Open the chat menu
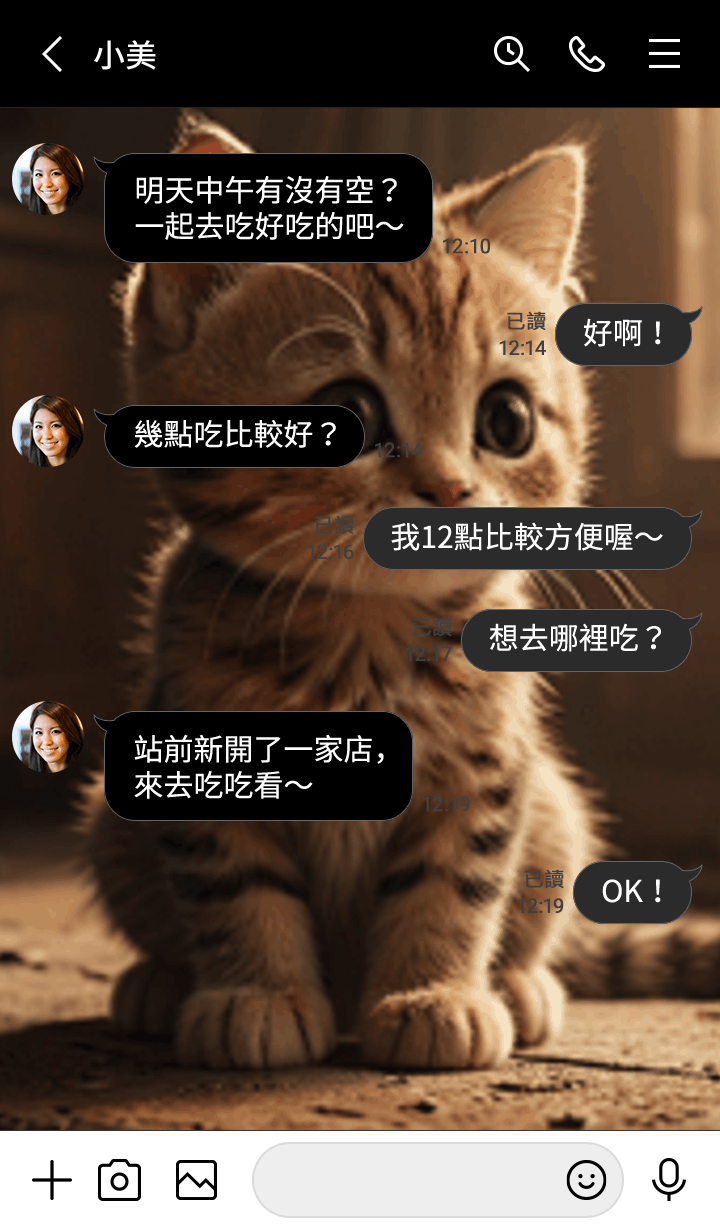The image size is (720, 1232). pos(664,54)
